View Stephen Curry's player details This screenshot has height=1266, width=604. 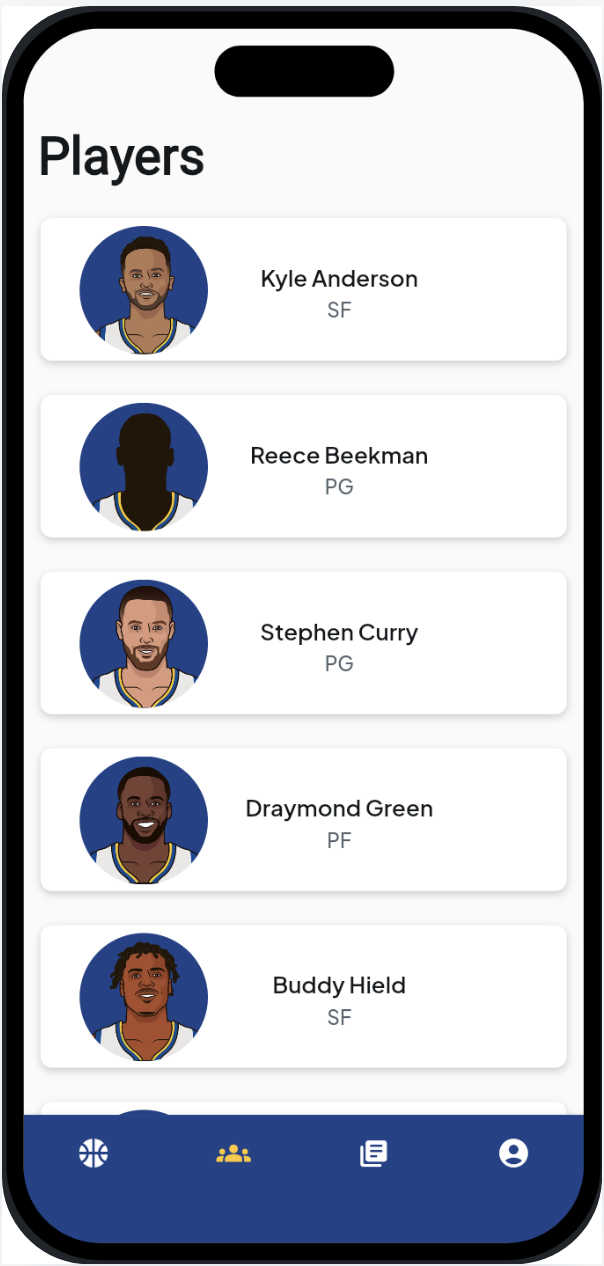[x=303, y=643]
